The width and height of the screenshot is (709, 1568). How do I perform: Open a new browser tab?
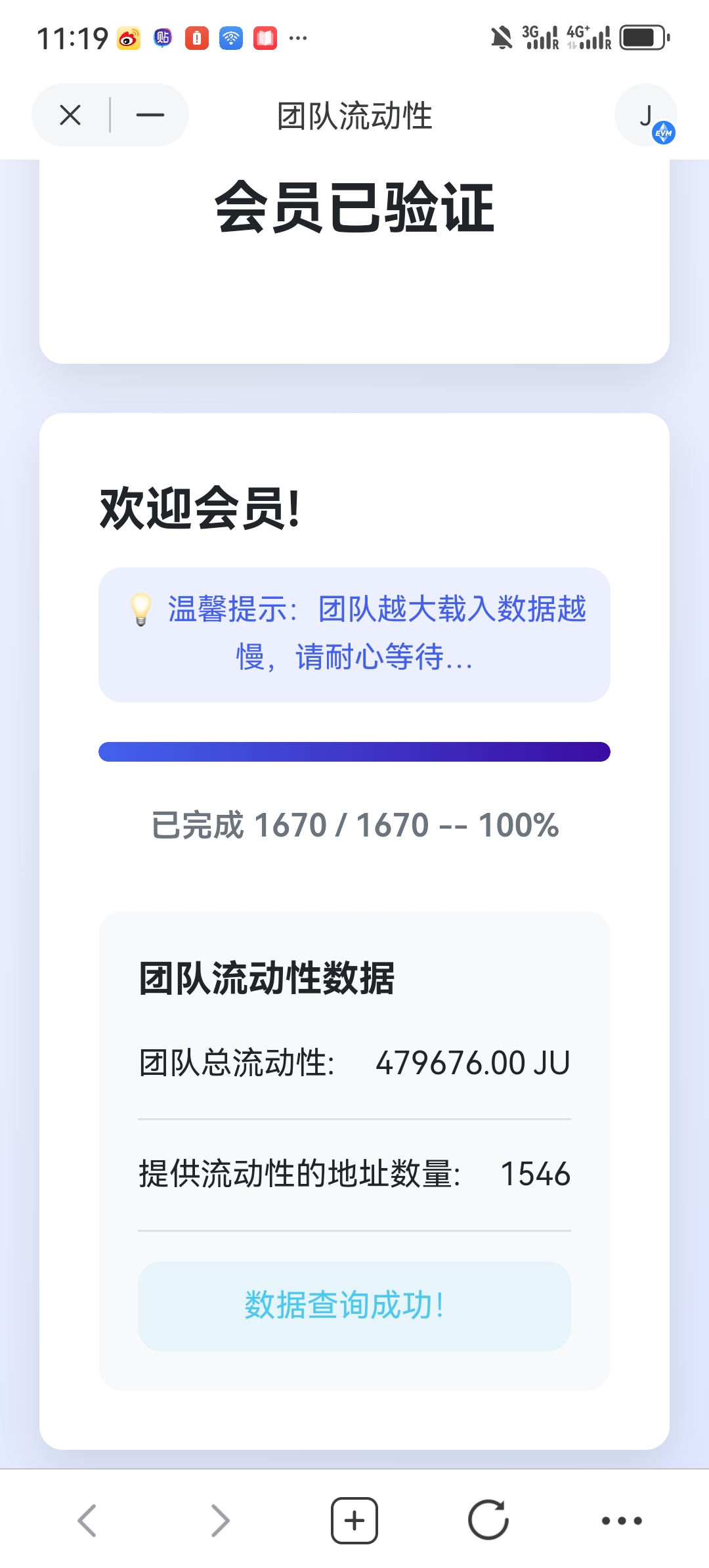(354, 1520)
